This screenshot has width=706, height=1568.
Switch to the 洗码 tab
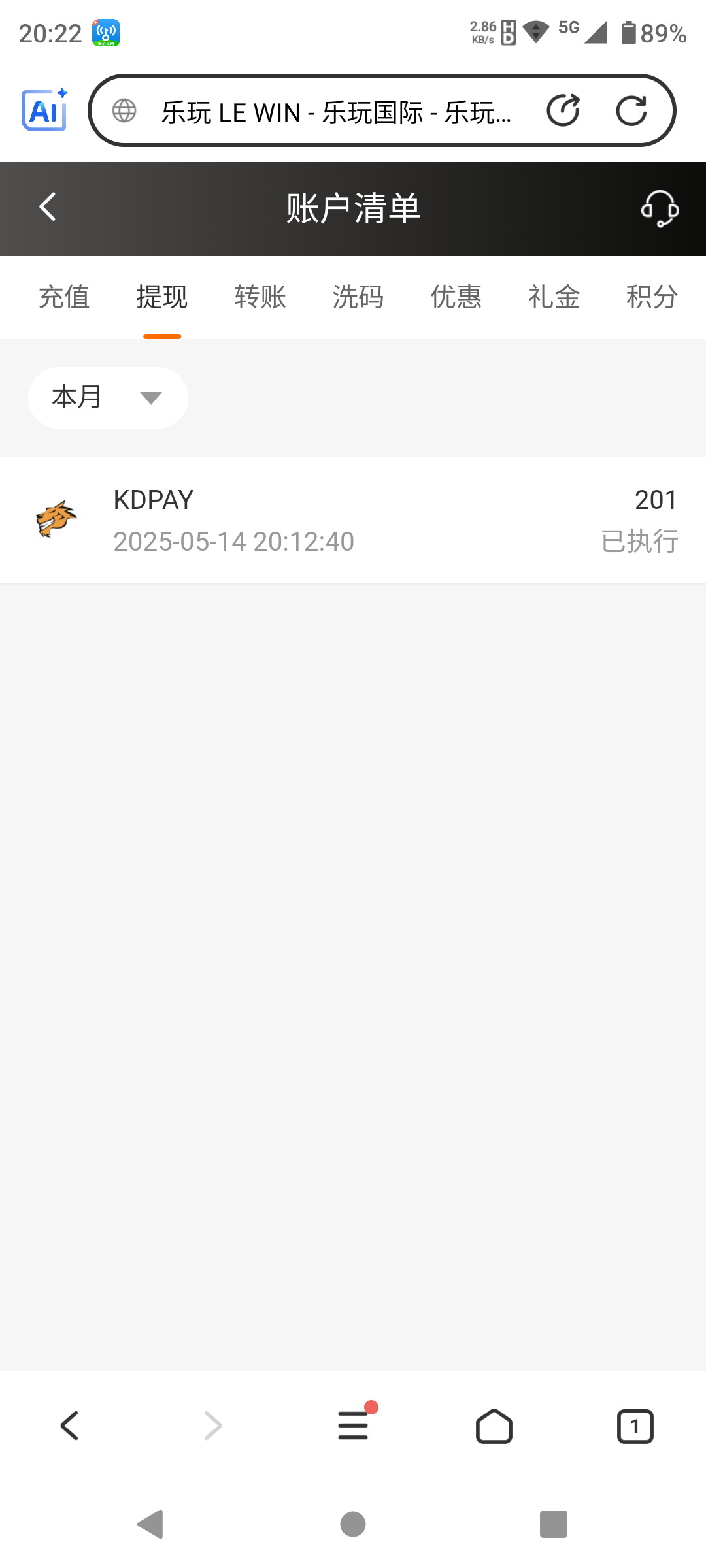point(358,297)
